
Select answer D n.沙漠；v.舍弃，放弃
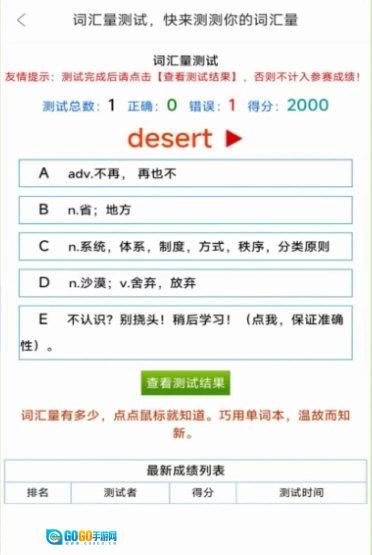click(185, 283)
